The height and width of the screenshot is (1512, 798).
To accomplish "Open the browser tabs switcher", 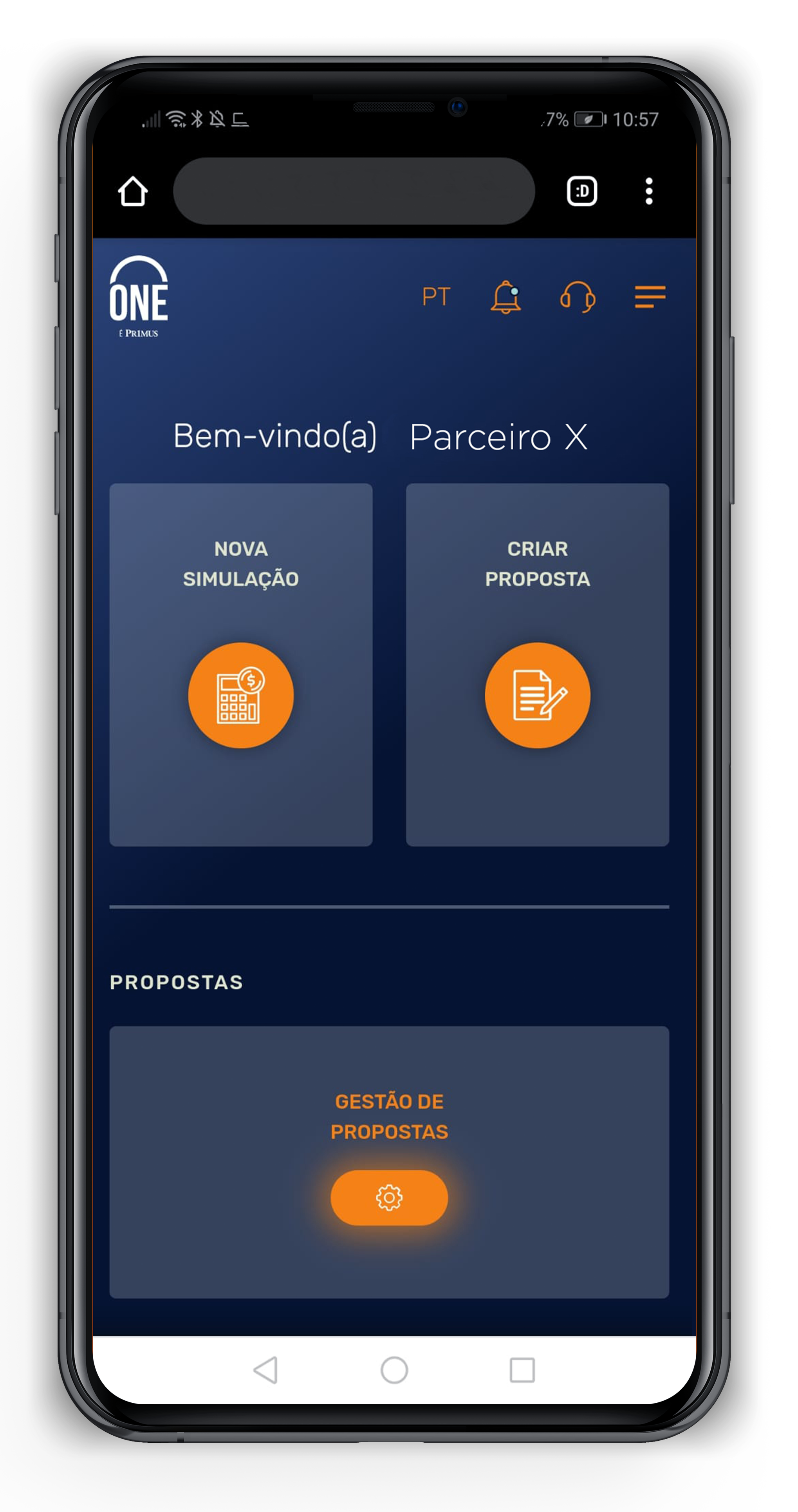I will point(581,191).
